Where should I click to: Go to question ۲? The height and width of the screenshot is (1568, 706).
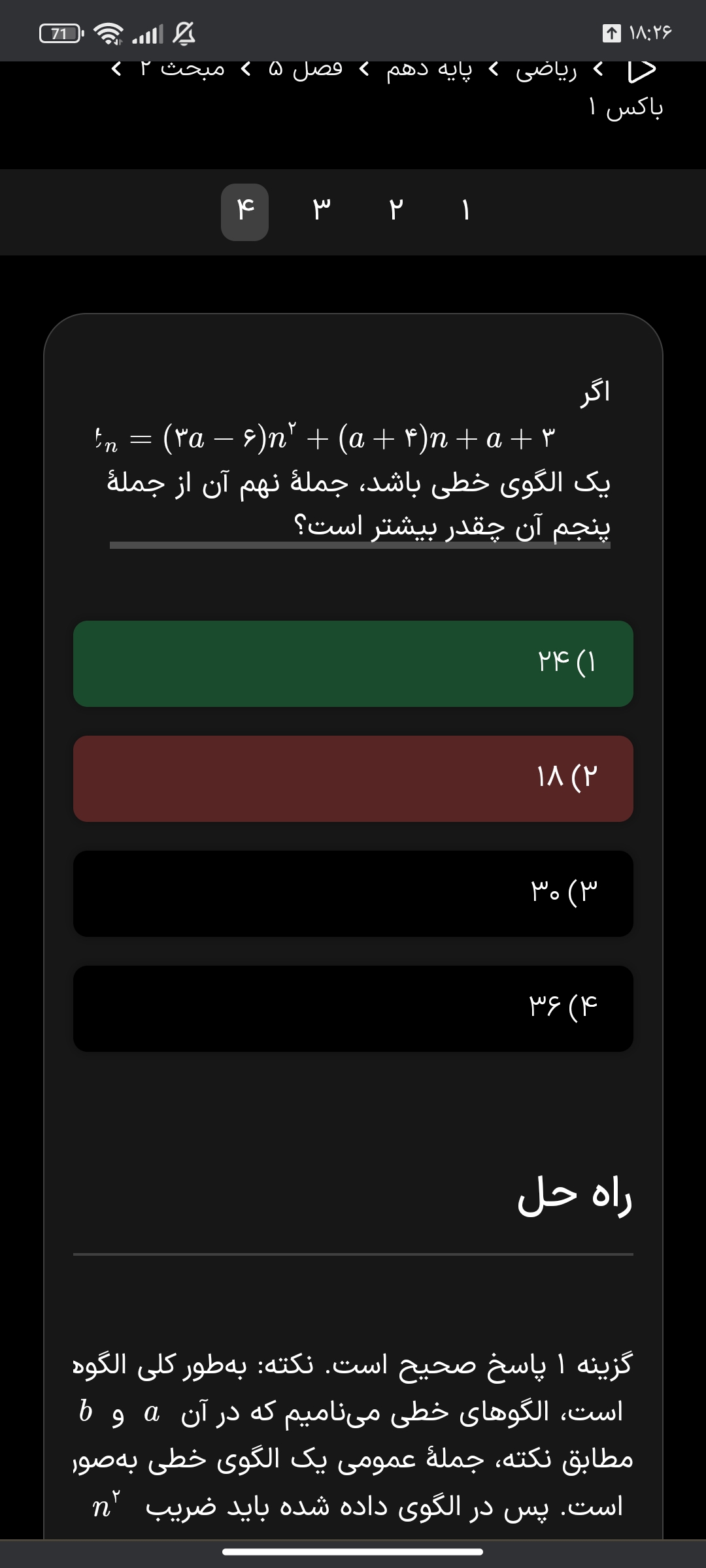click(395, 212)
